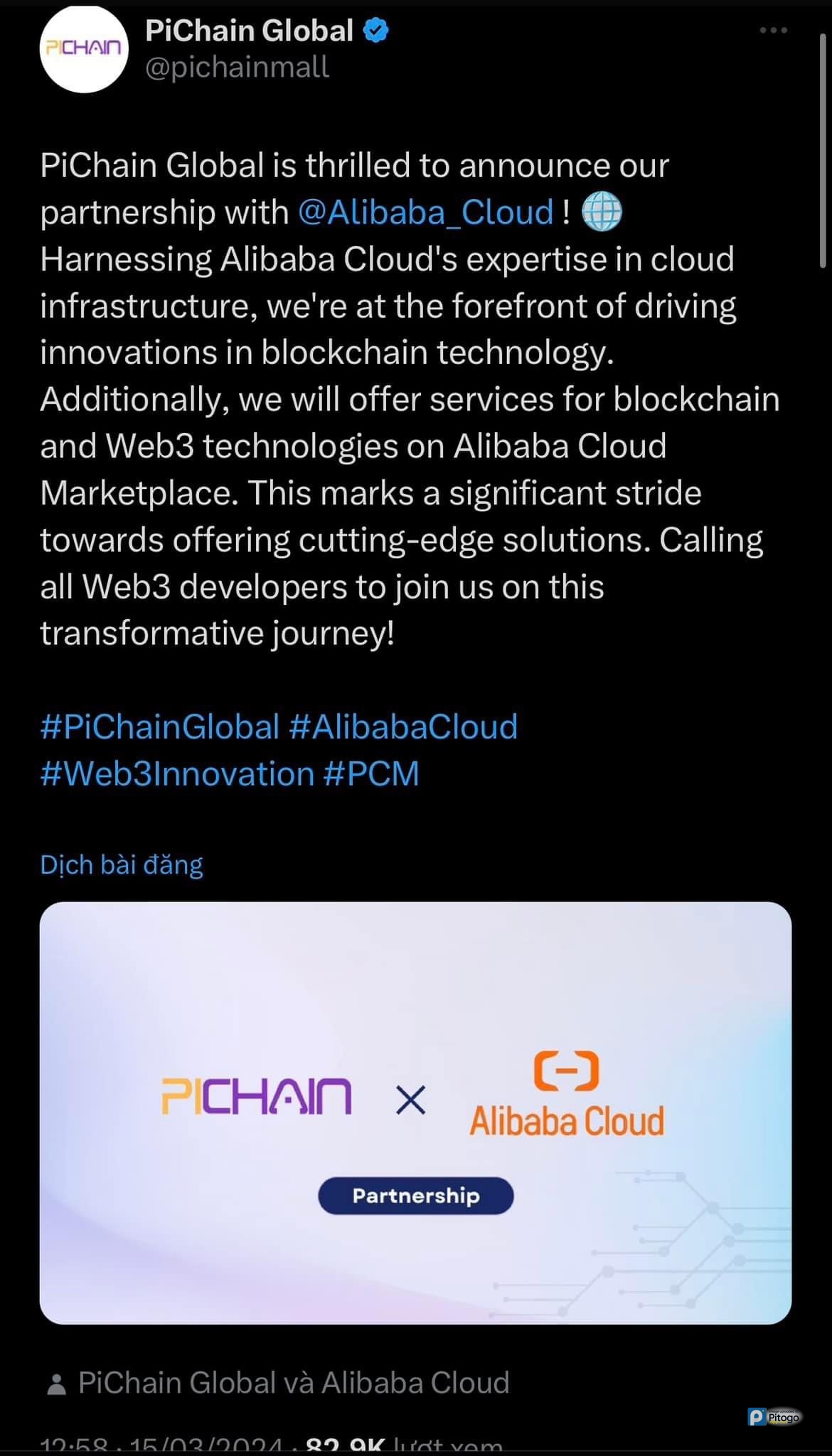Open the #PiChainGlobal hashtag

[x=160, y=727]
